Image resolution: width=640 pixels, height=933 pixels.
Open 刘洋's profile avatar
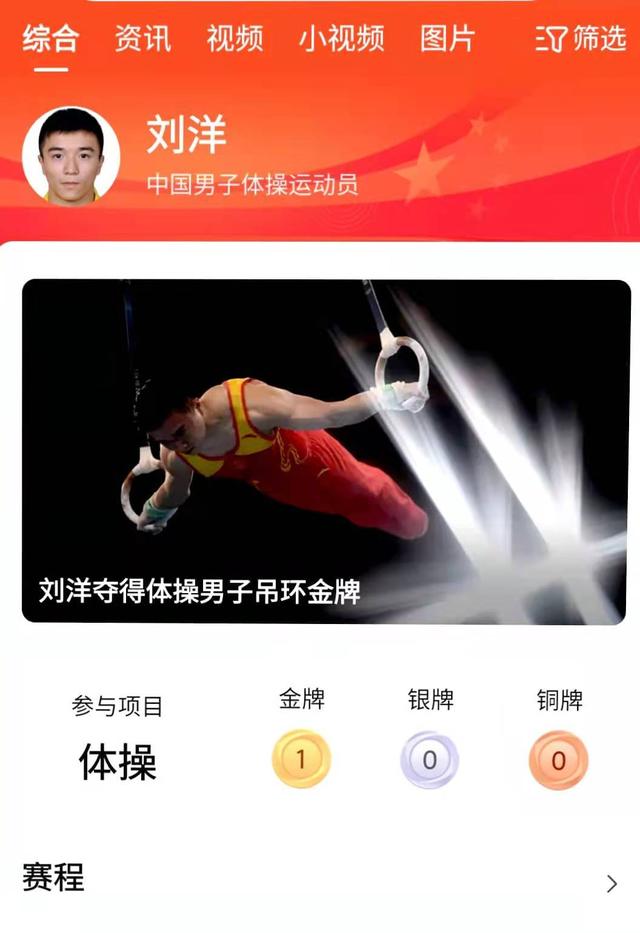coord(71,155)
